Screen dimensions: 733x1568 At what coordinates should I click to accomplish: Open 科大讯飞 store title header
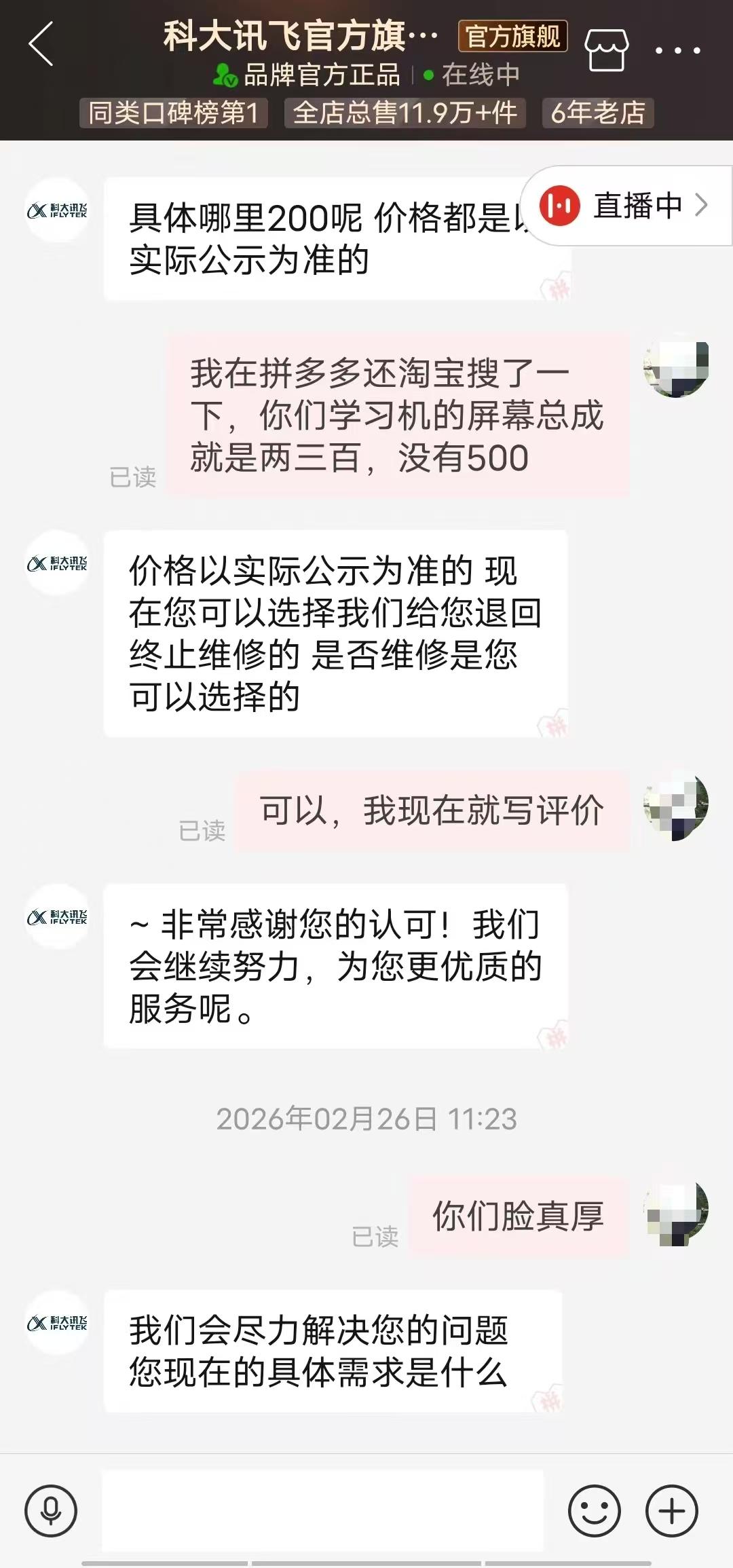(x=300, y=36)
